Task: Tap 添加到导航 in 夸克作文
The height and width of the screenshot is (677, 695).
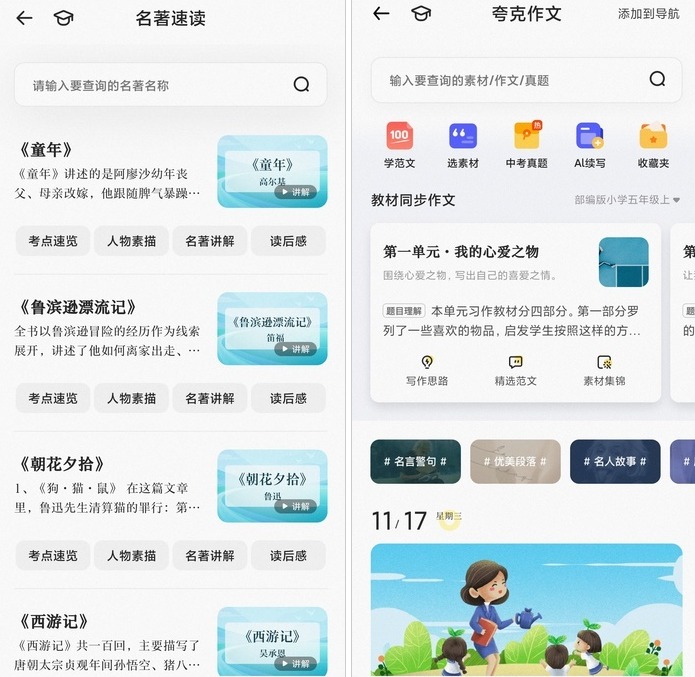Action: click(x=648, y=14)
